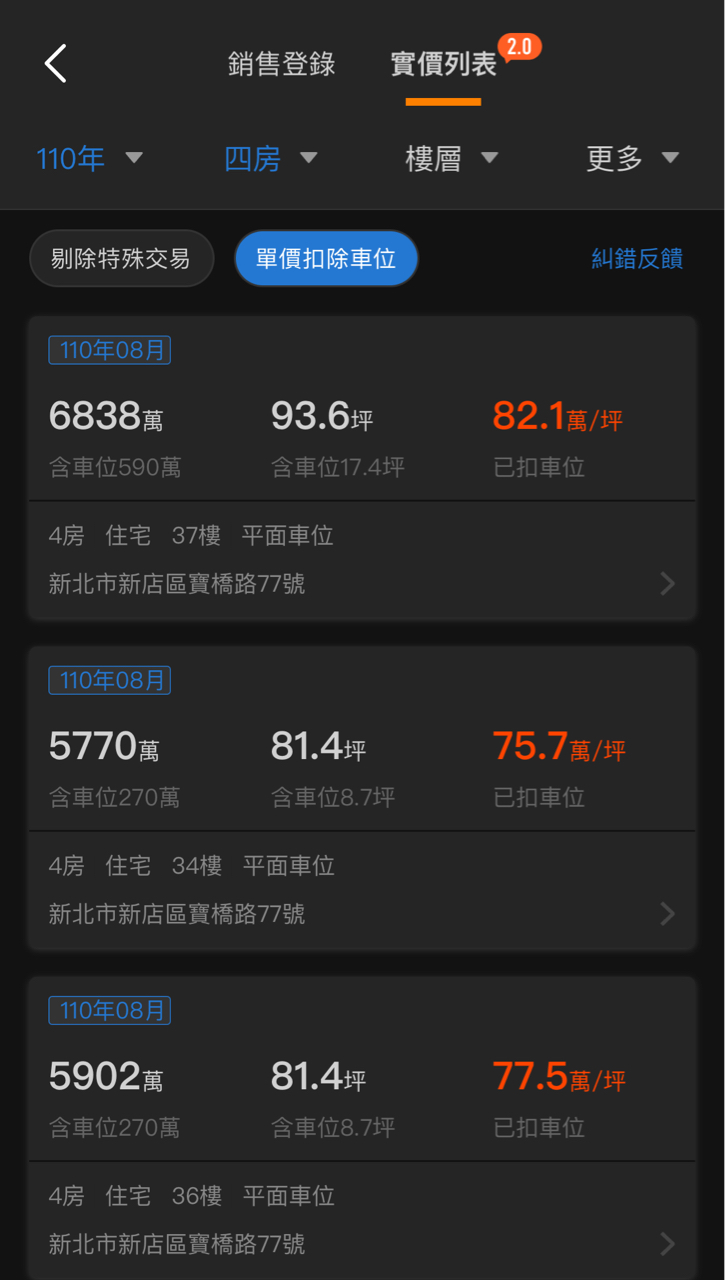Screen dimensions: 725x1280
Task: Select the 實價列表 tab
Action: (x=443, y=64)
